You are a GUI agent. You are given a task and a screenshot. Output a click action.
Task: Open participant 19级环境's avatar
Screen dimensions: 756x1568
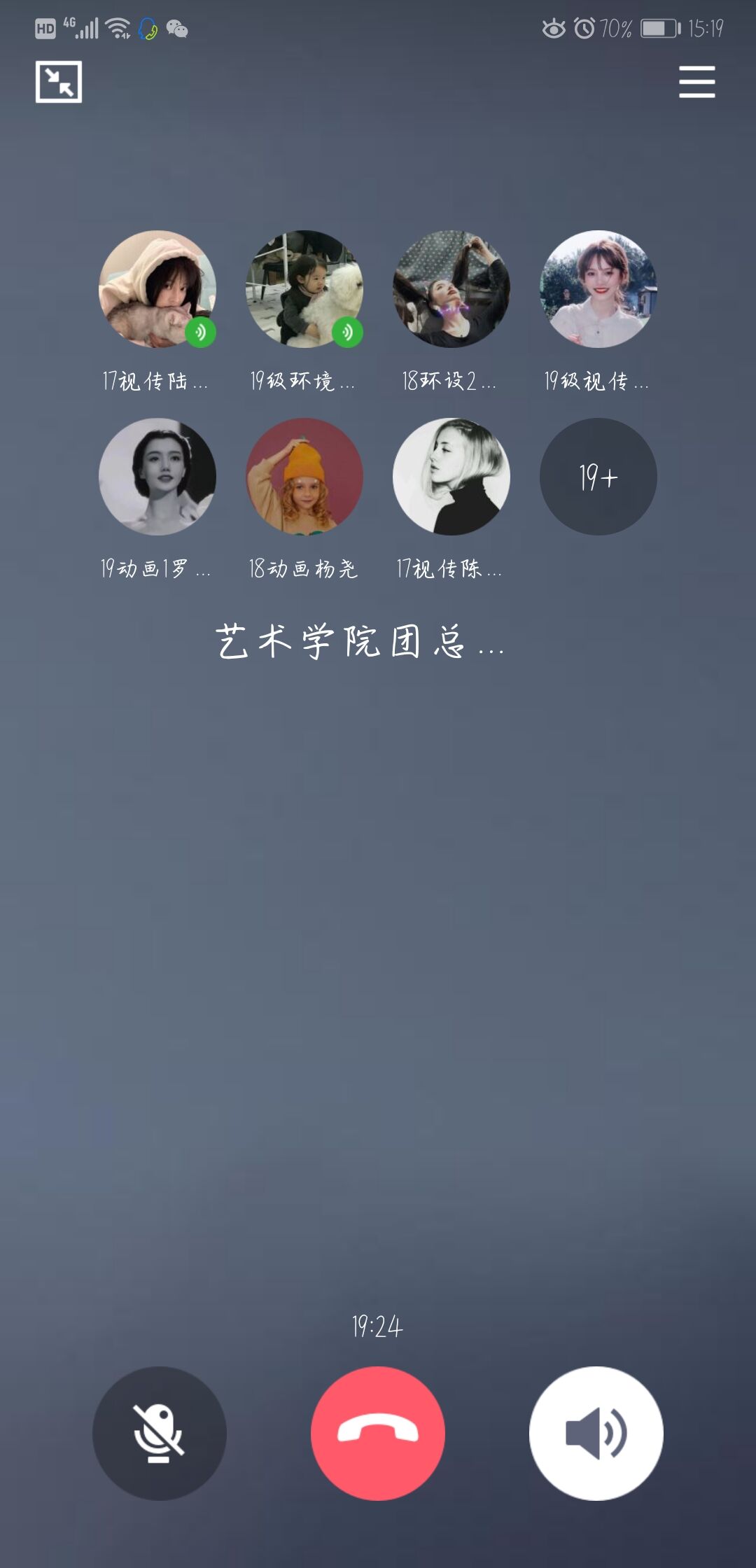coord(304,289)
